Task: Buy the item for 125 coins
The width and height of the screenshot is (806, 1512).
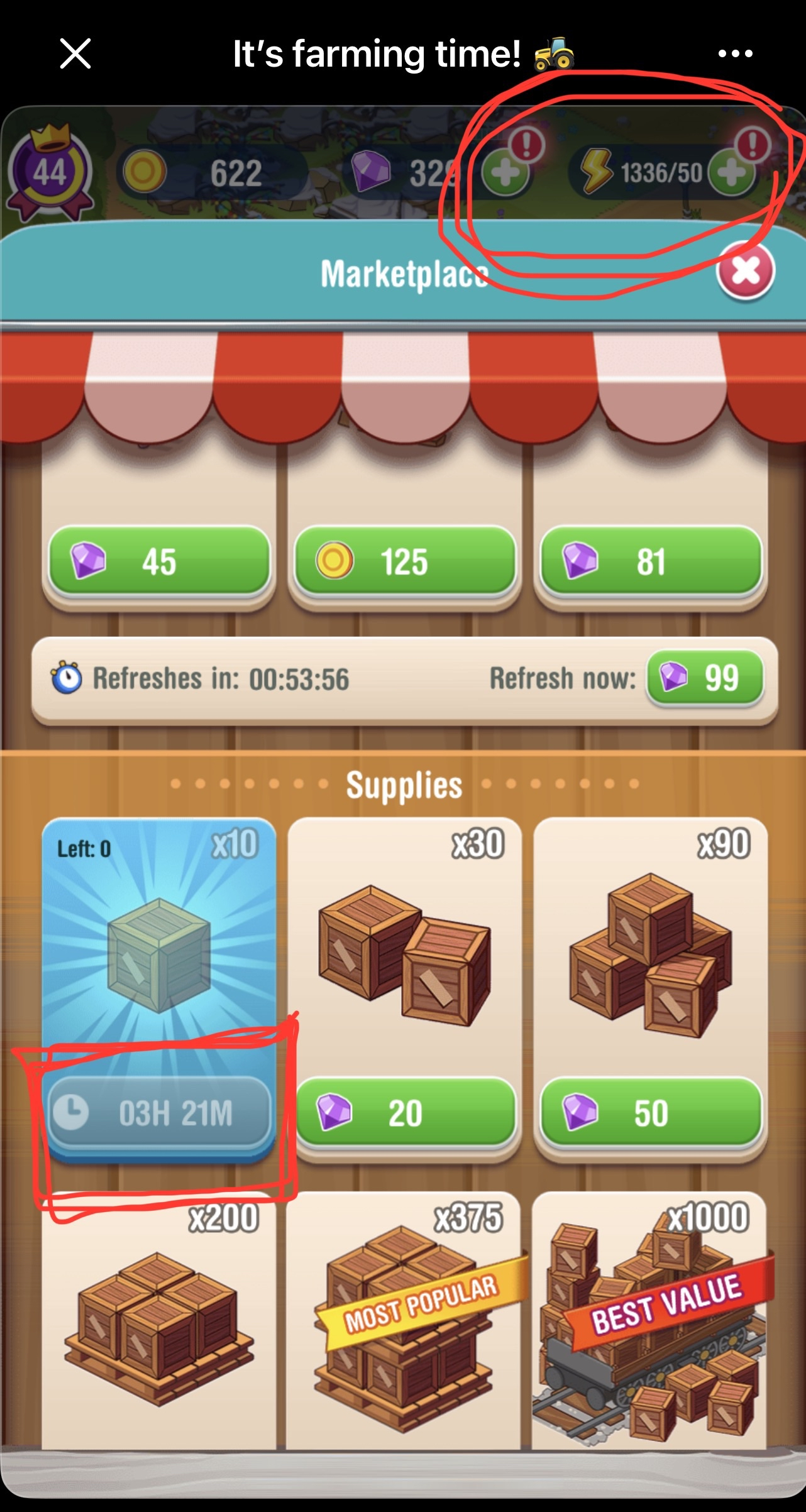Action: [404, 561]
